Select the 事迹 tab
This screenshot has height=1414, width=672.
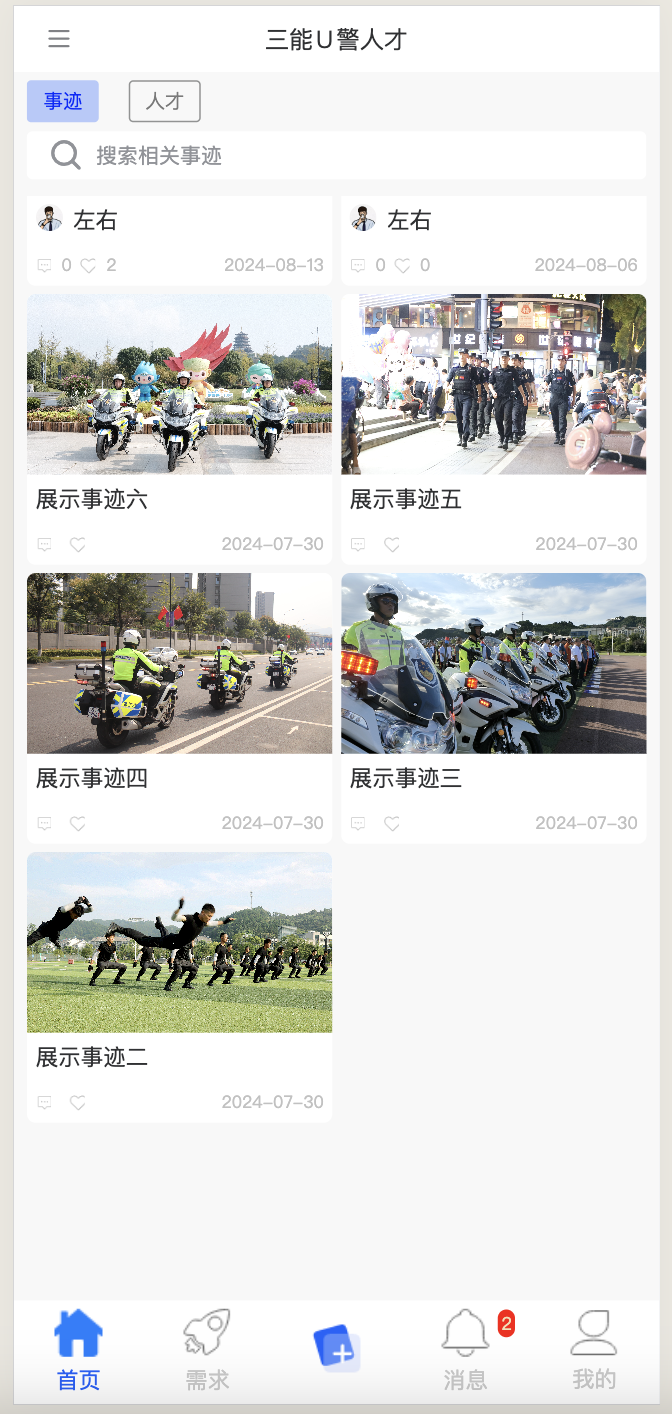pyautogui.click(x=63, y=101)
